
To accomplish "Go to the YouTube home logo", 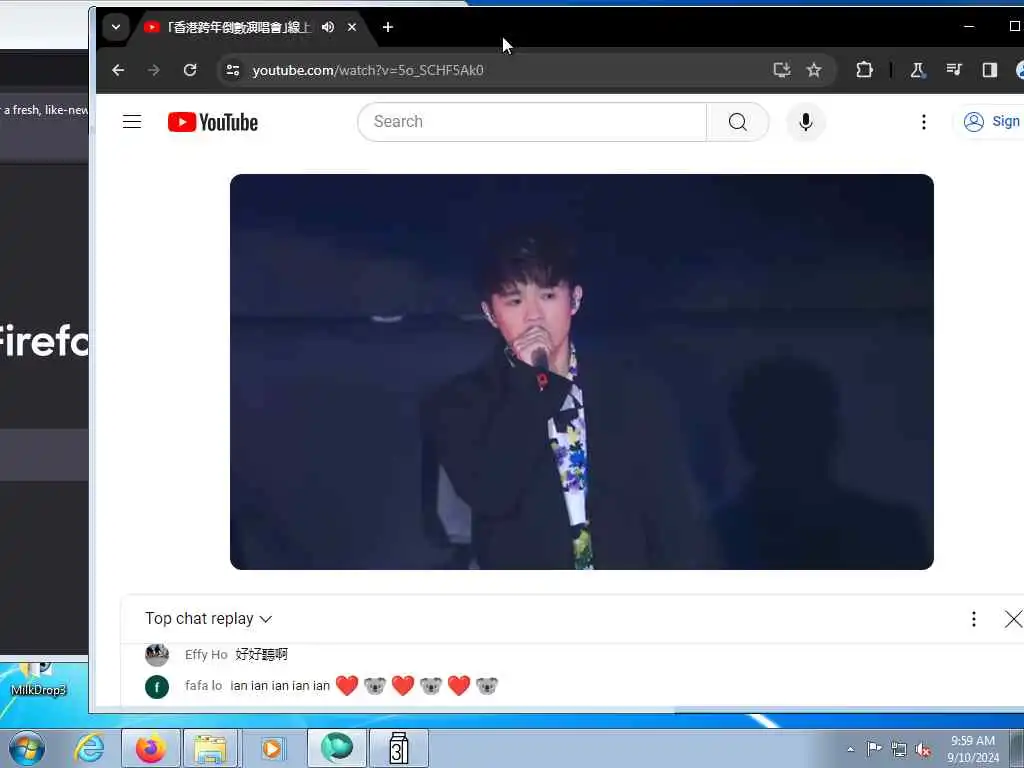I will tap(213, 122).
